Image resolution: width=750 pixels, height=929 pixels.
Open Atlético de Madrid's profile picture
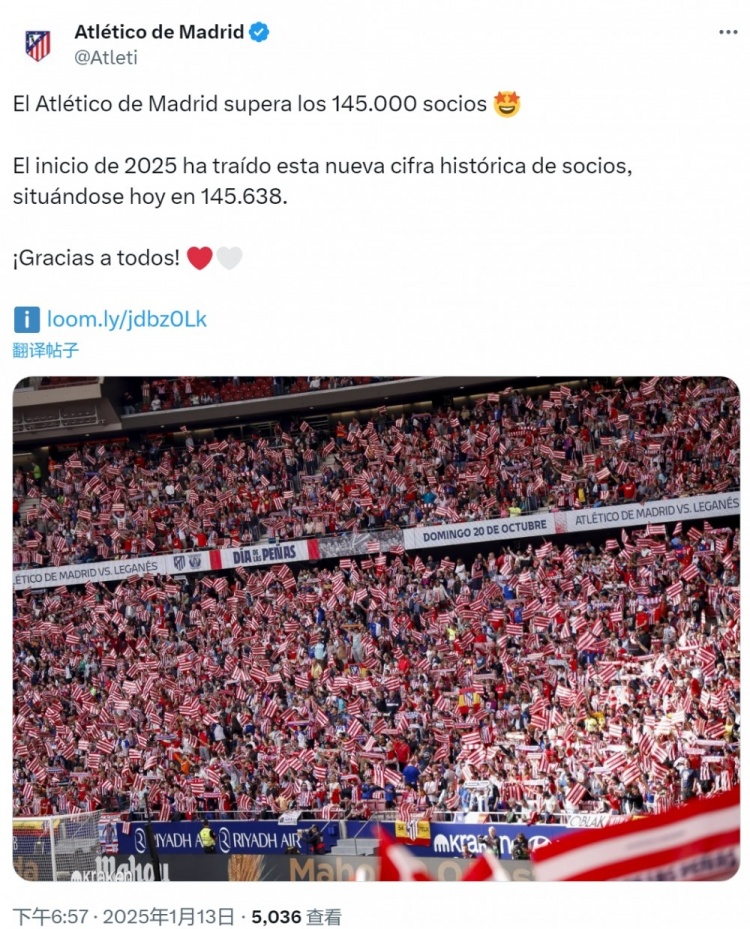tap(38, 45)
